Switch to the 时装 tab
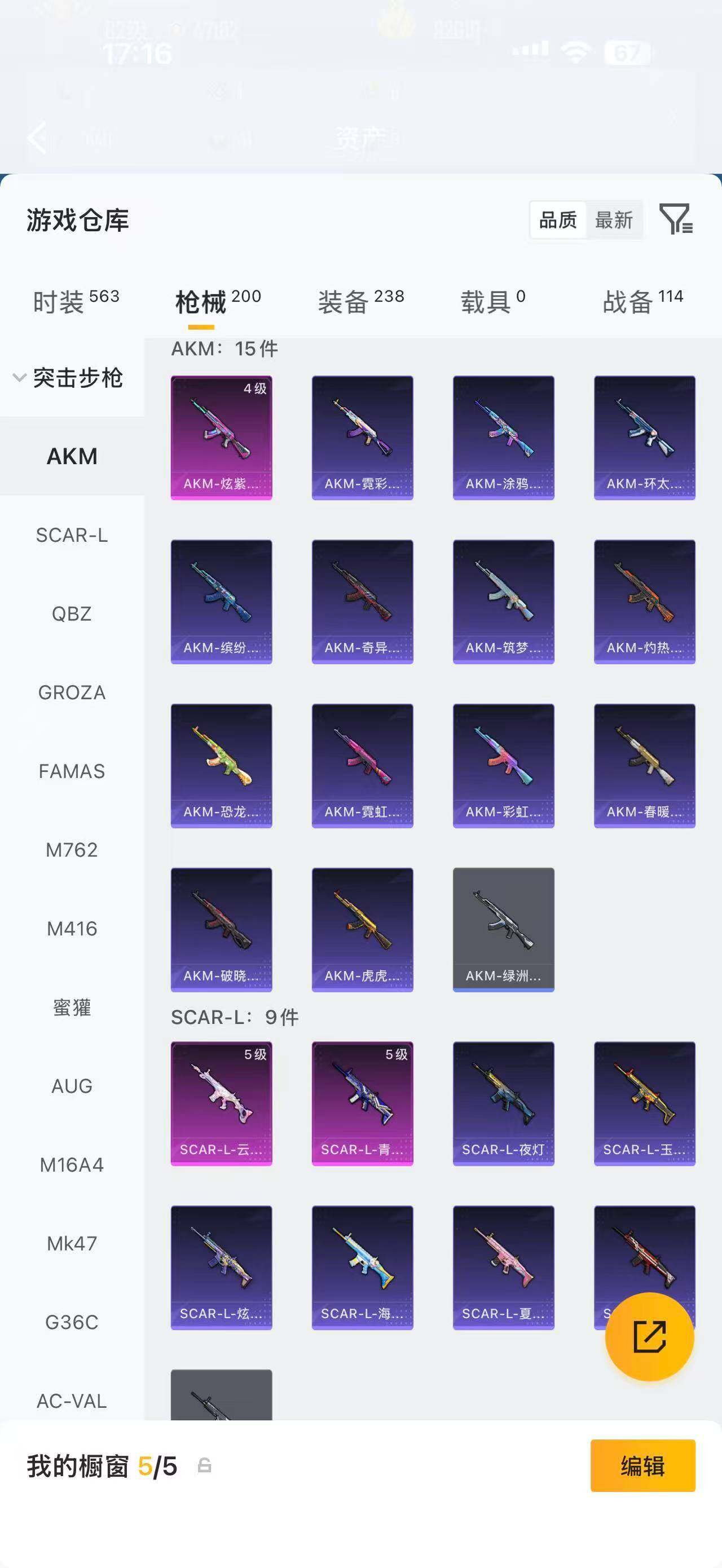 pyautogui.click(x=76, y=301)
